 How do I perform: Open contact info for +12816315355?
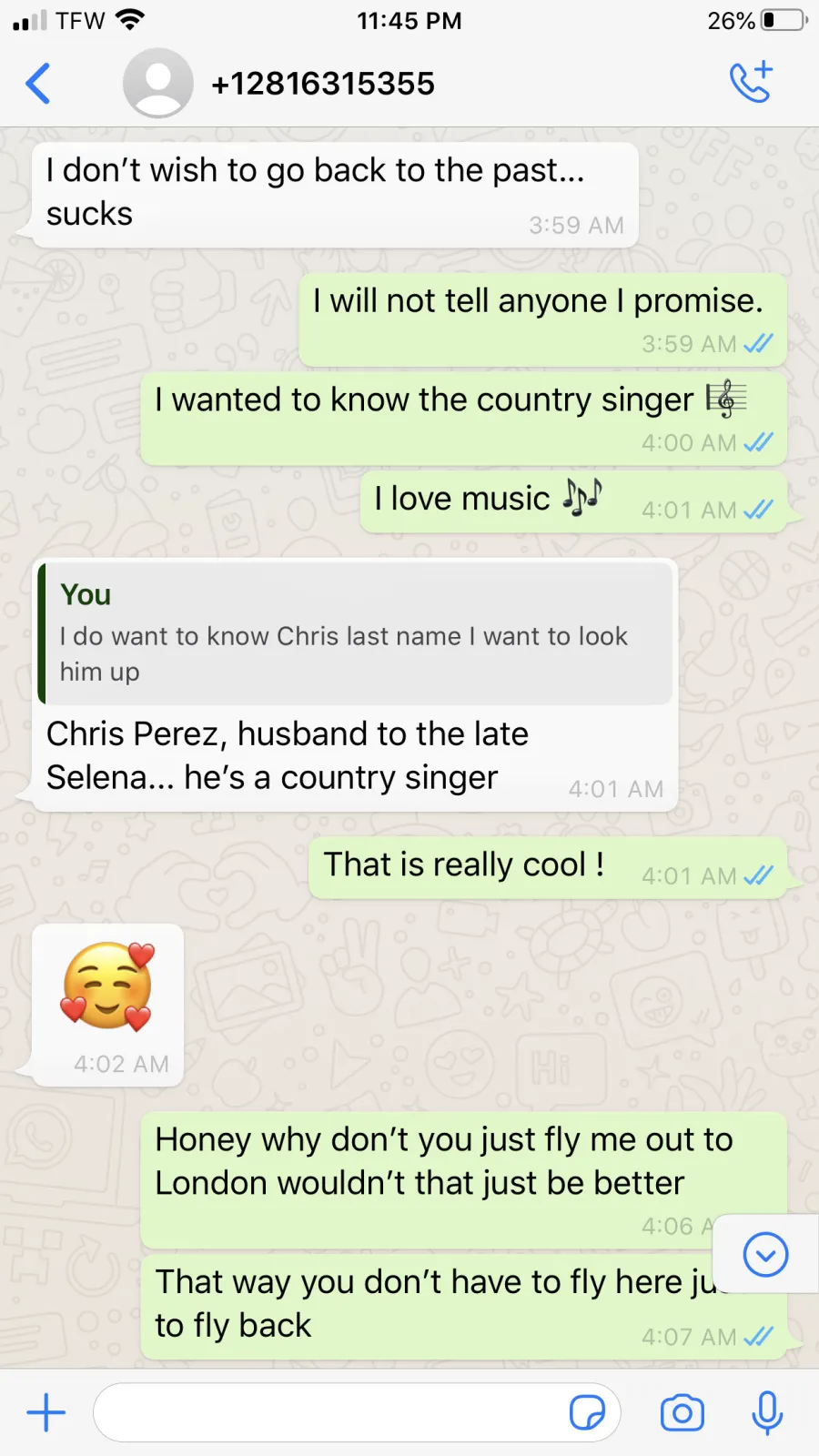coord(323,84)
